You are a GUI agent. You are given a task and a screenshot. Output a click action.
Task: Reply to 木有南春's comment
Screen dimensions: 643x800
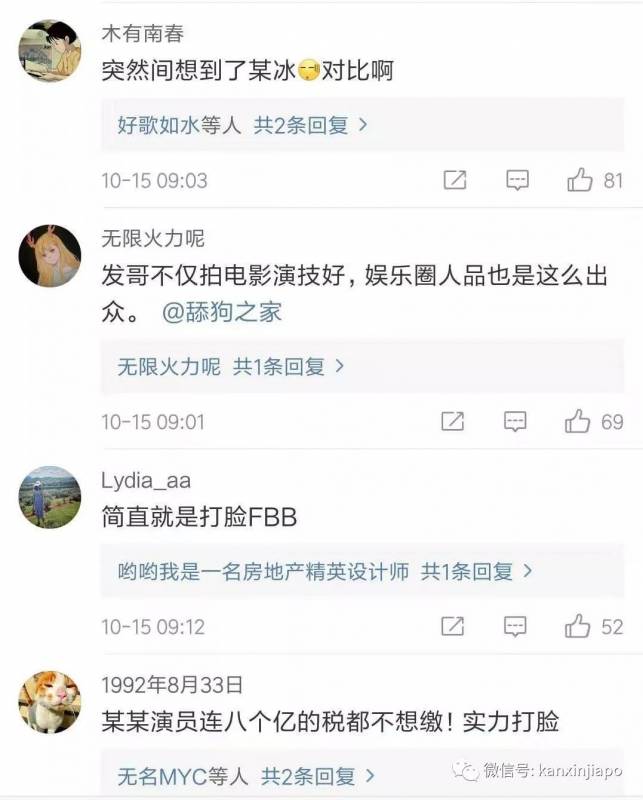[517, 180]
